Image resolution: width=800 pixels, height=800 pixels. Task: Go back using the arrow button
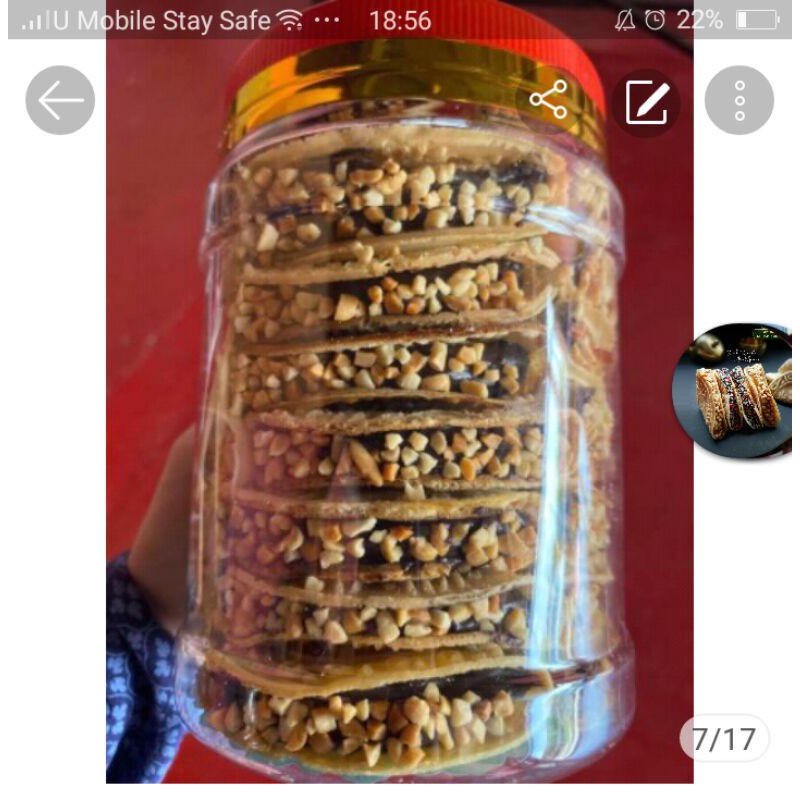(60, 100)
